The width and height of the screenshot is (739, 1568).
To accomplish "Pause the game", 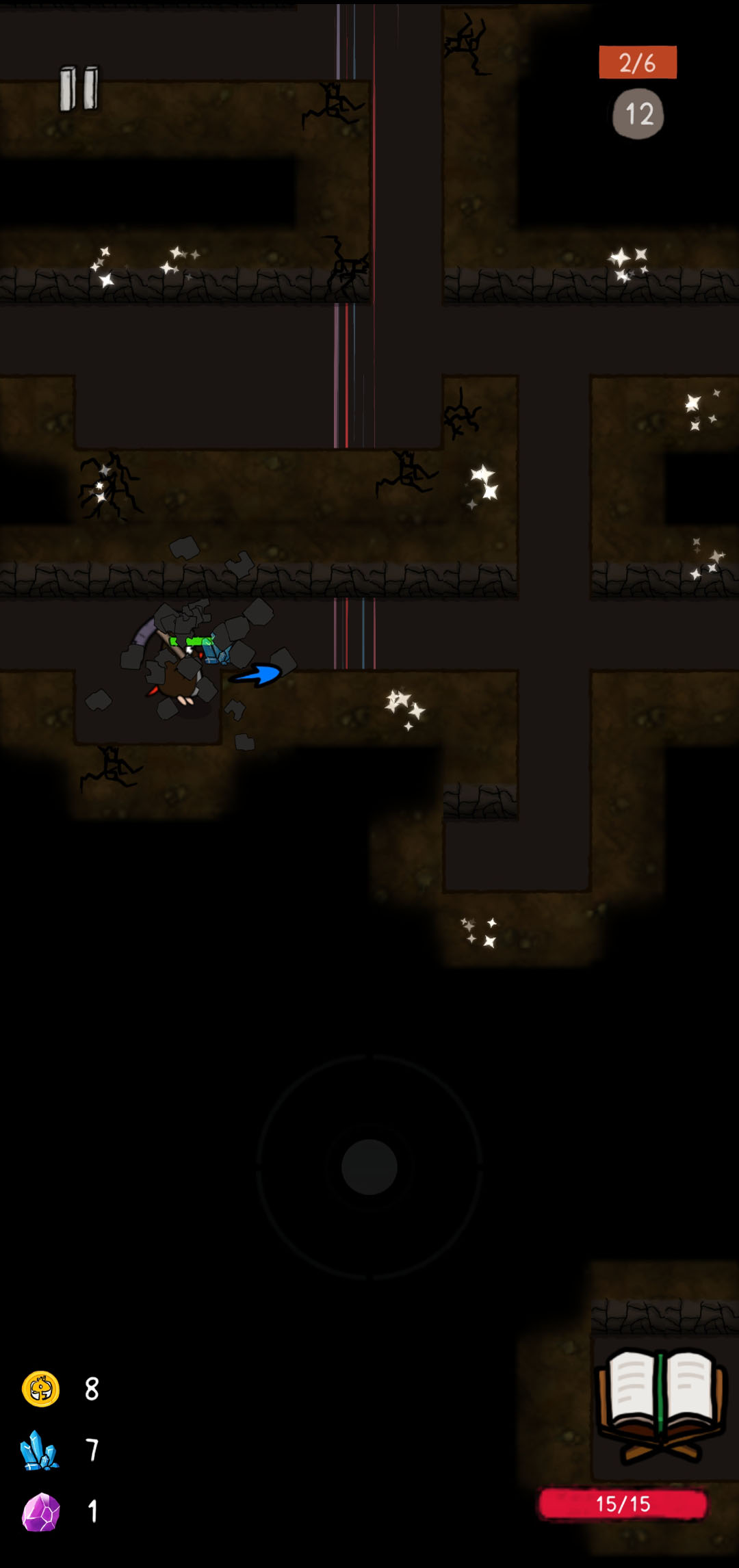I will pyautogui.click(x=79, y=88).
